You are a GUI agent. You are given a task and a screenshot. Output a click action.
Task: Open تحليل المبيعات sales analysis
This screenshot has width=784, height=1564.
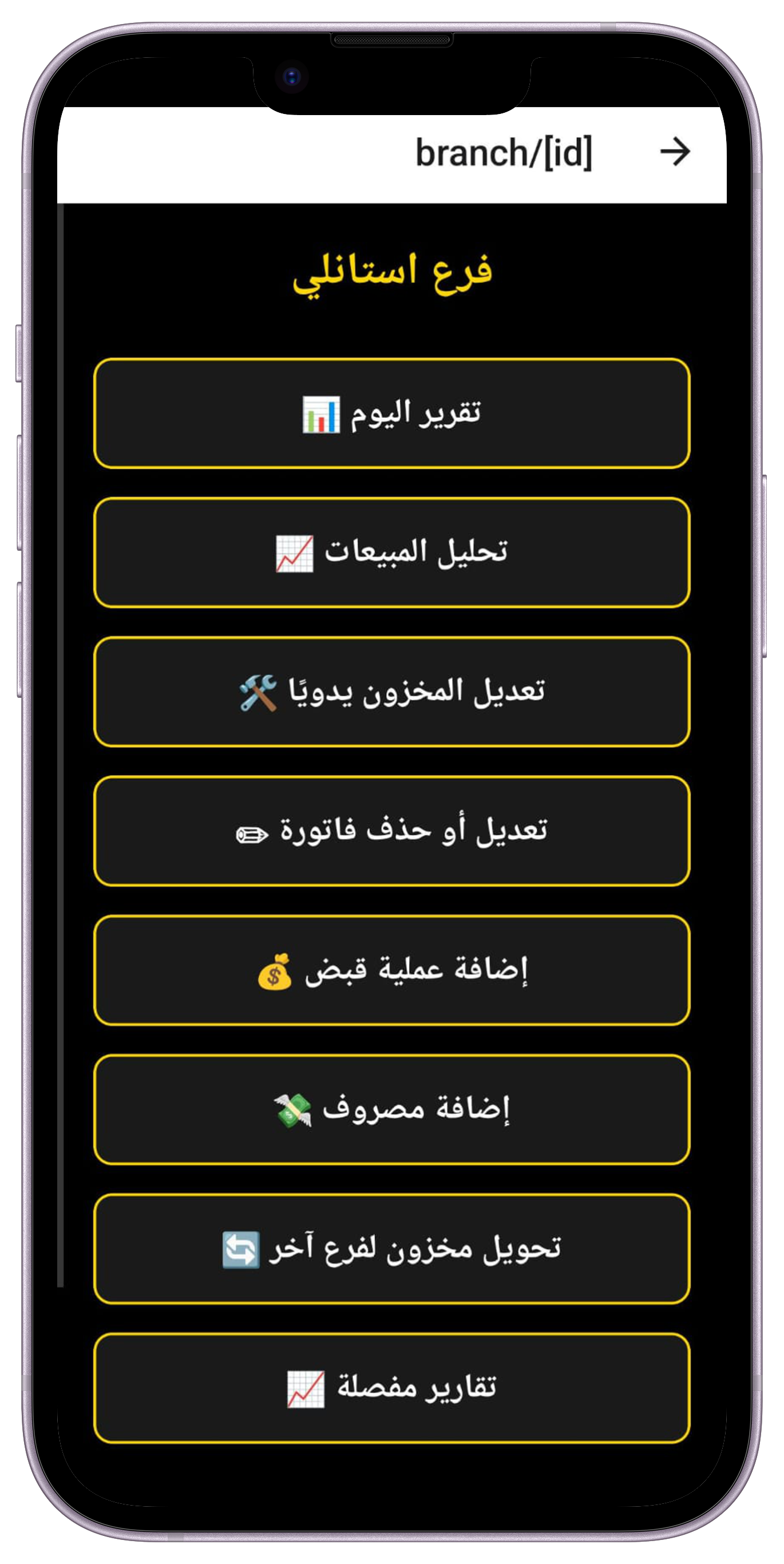[x=391, y=552]
